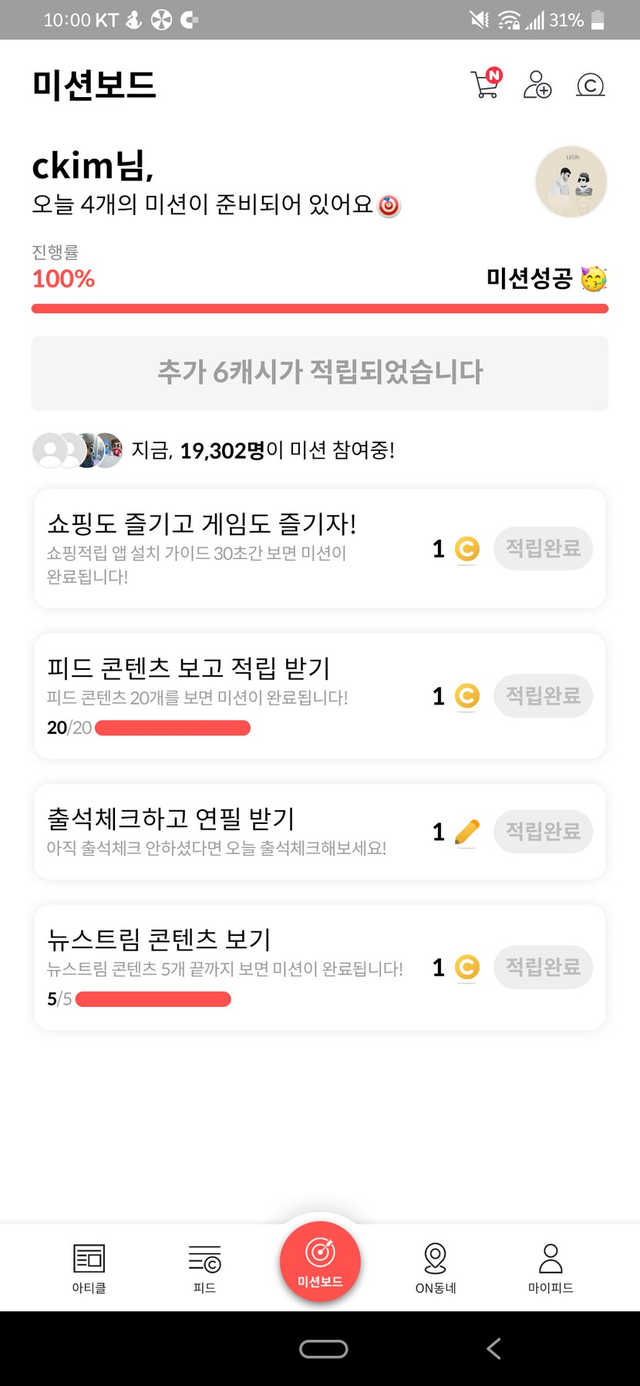Go to the ON동네 tab
Screen dimensions: 640x1386
[435, 1269]
